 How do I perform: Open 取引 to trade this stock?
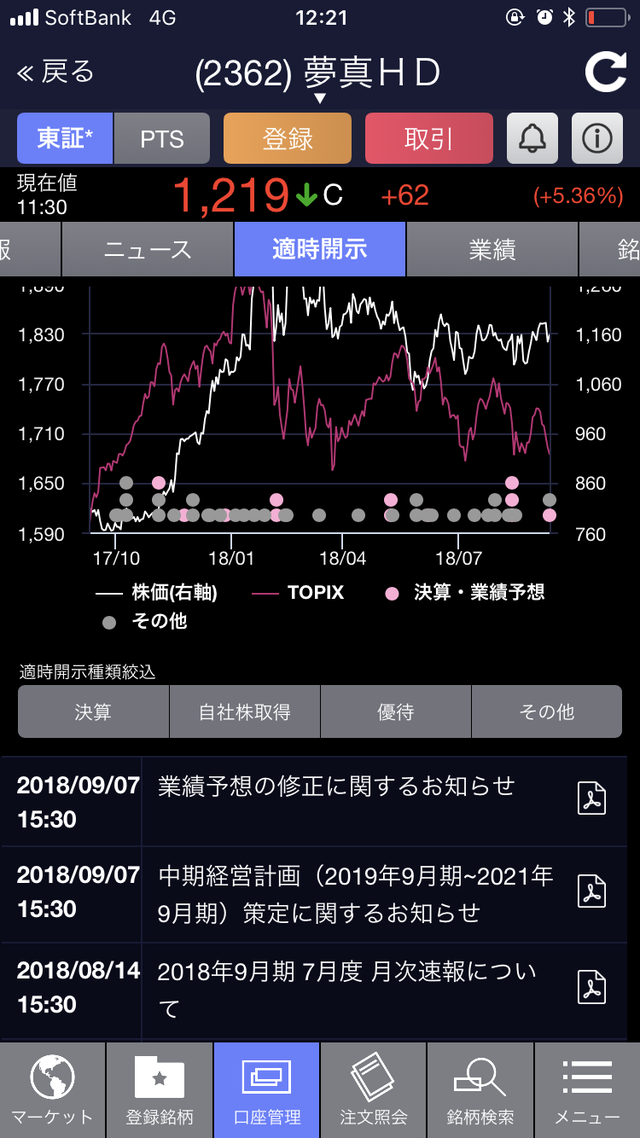coord(429,138)
